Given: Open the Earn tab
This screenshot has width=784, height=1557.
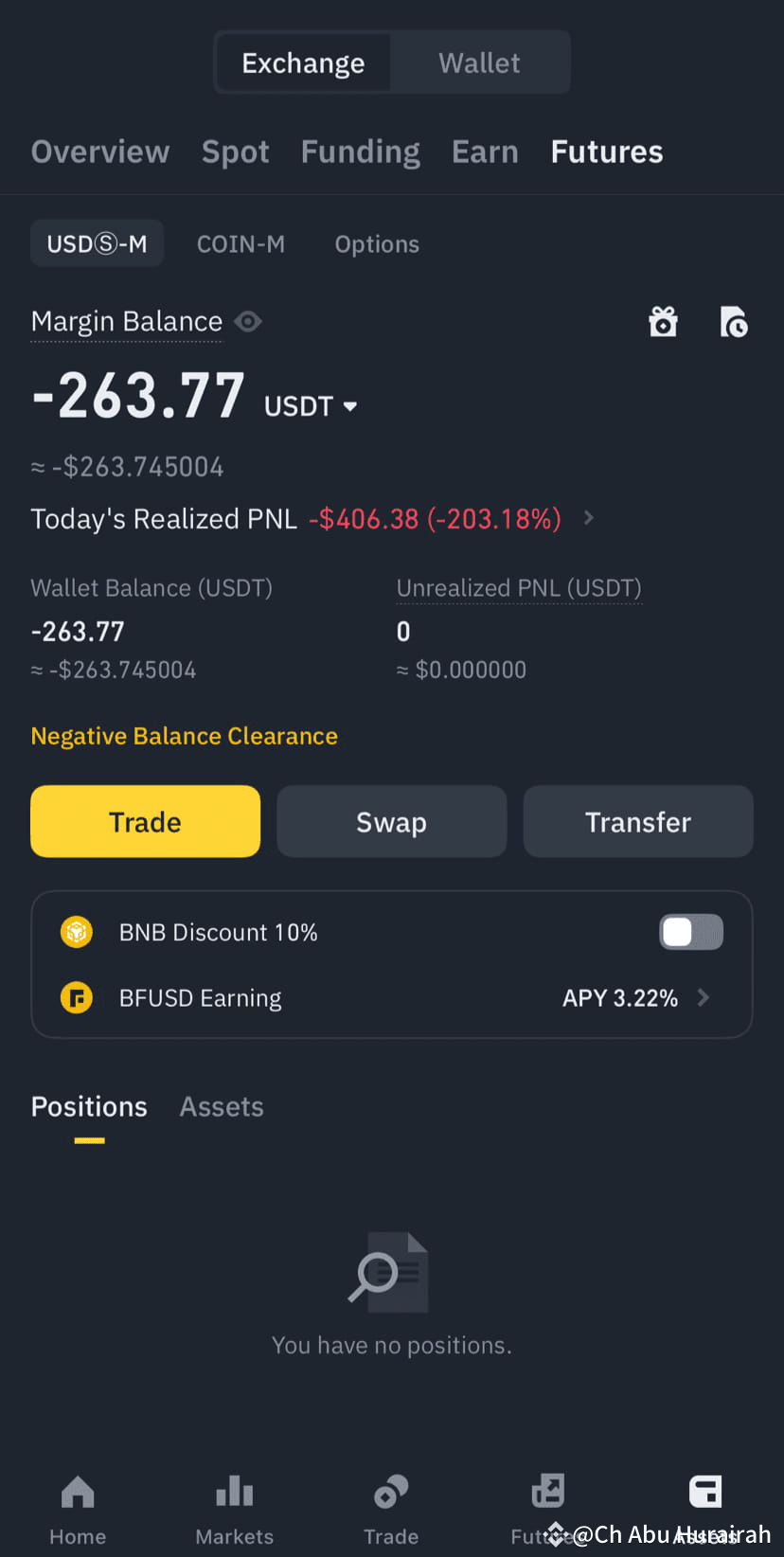Looking at the screenshot, I should [485, 152].
